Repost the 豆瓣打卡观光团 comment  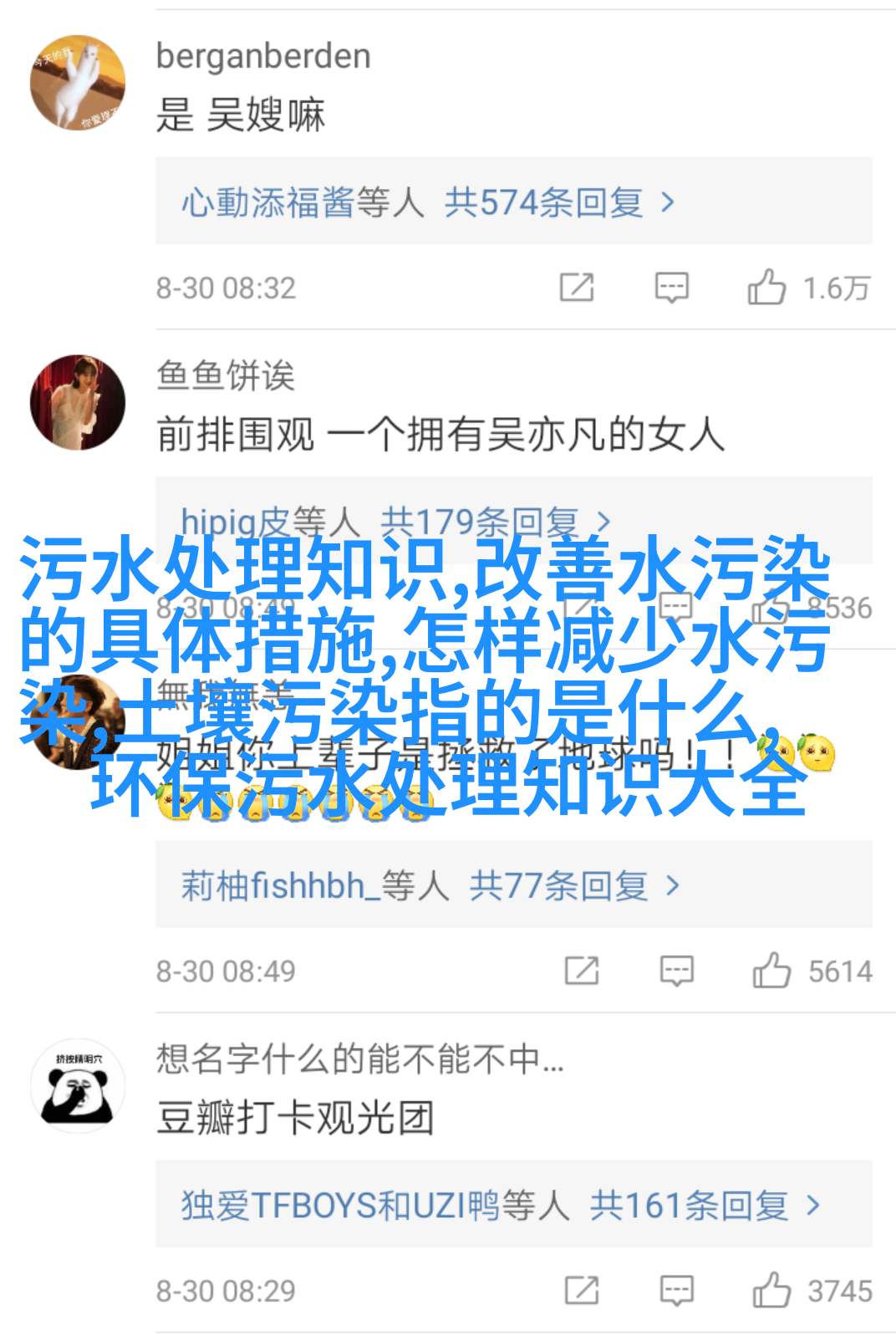point(582,1290)
